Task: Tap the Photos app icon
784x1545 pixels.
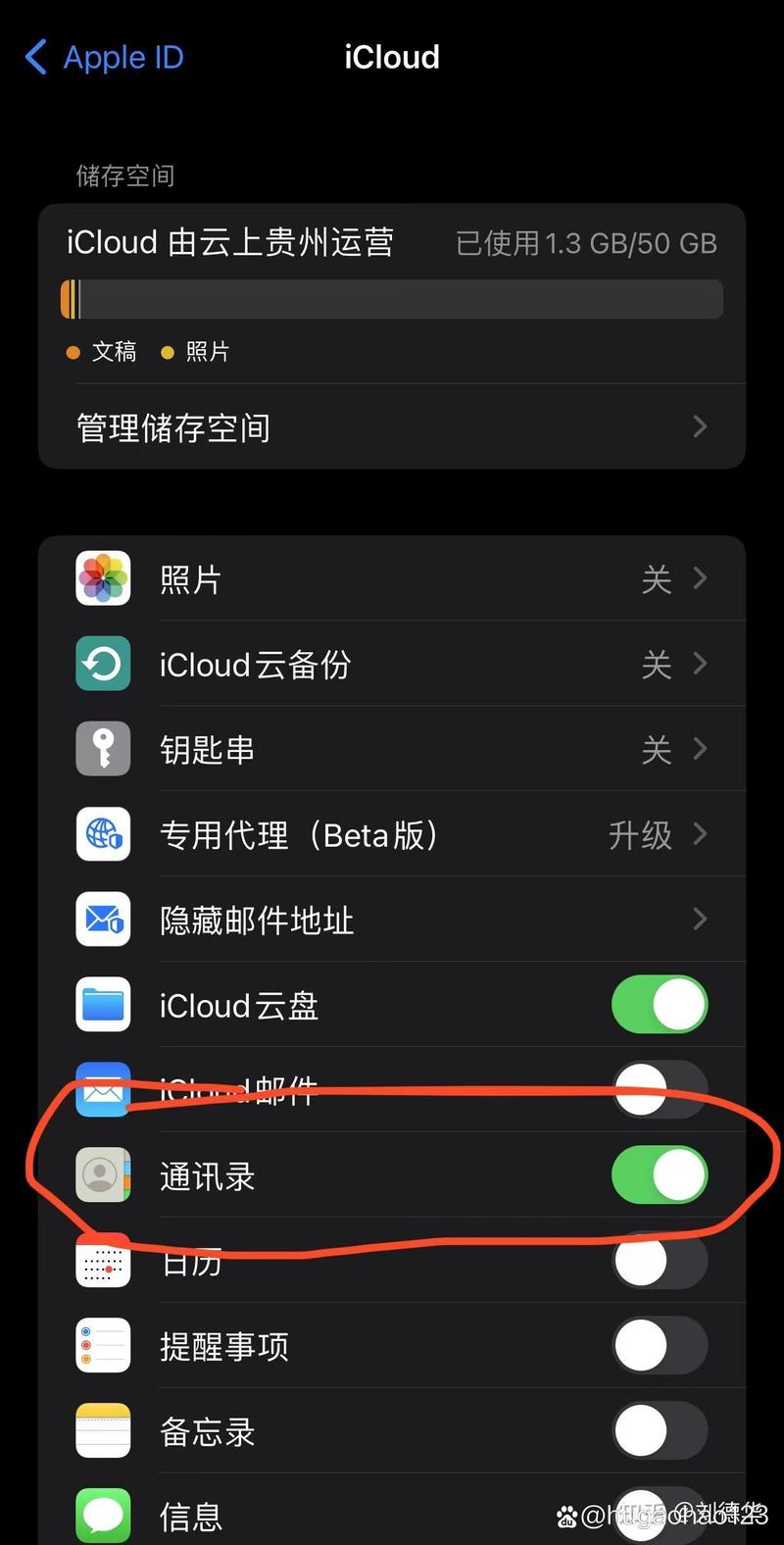Action: [x=102, y=578]
